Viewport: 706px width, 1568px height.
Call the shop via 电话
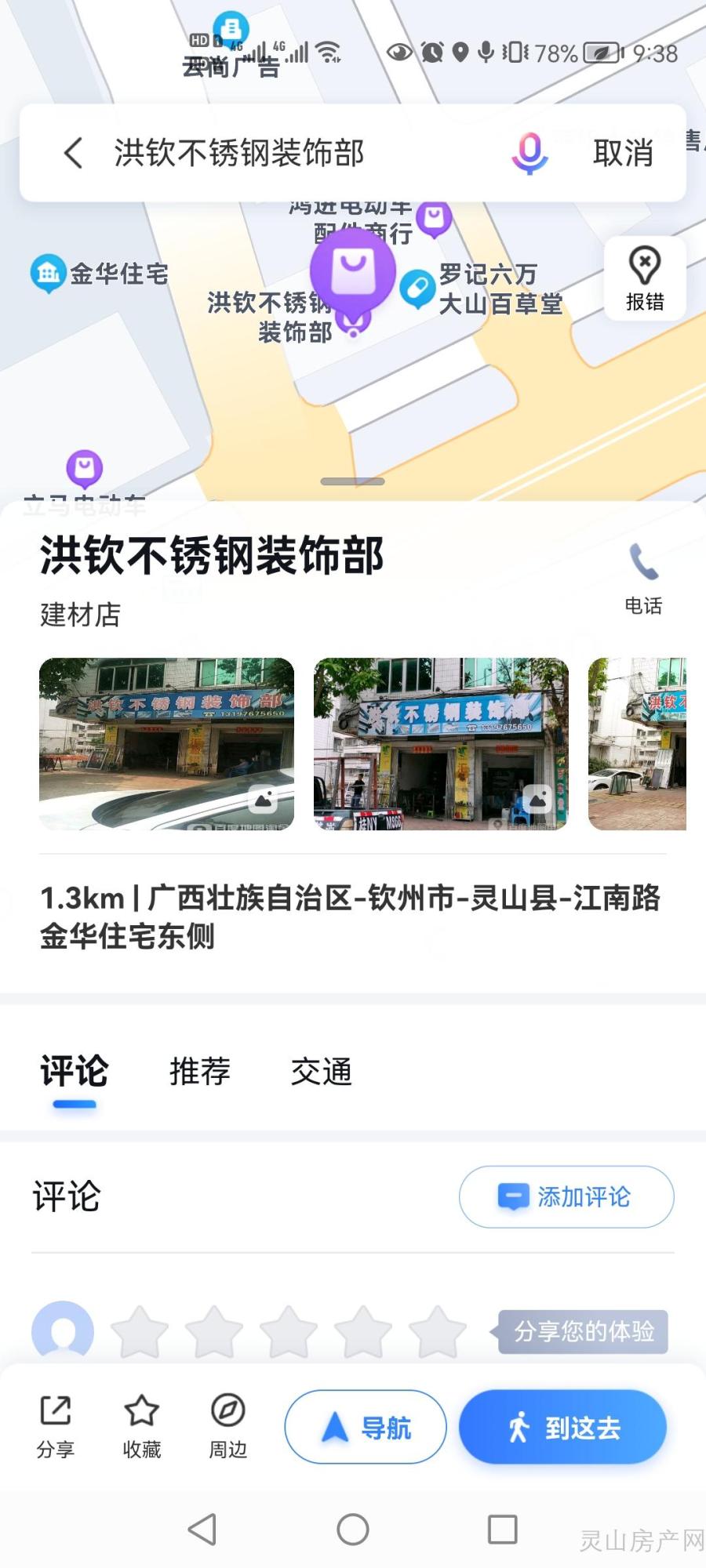pyautogui.click(x=643, y=579)
